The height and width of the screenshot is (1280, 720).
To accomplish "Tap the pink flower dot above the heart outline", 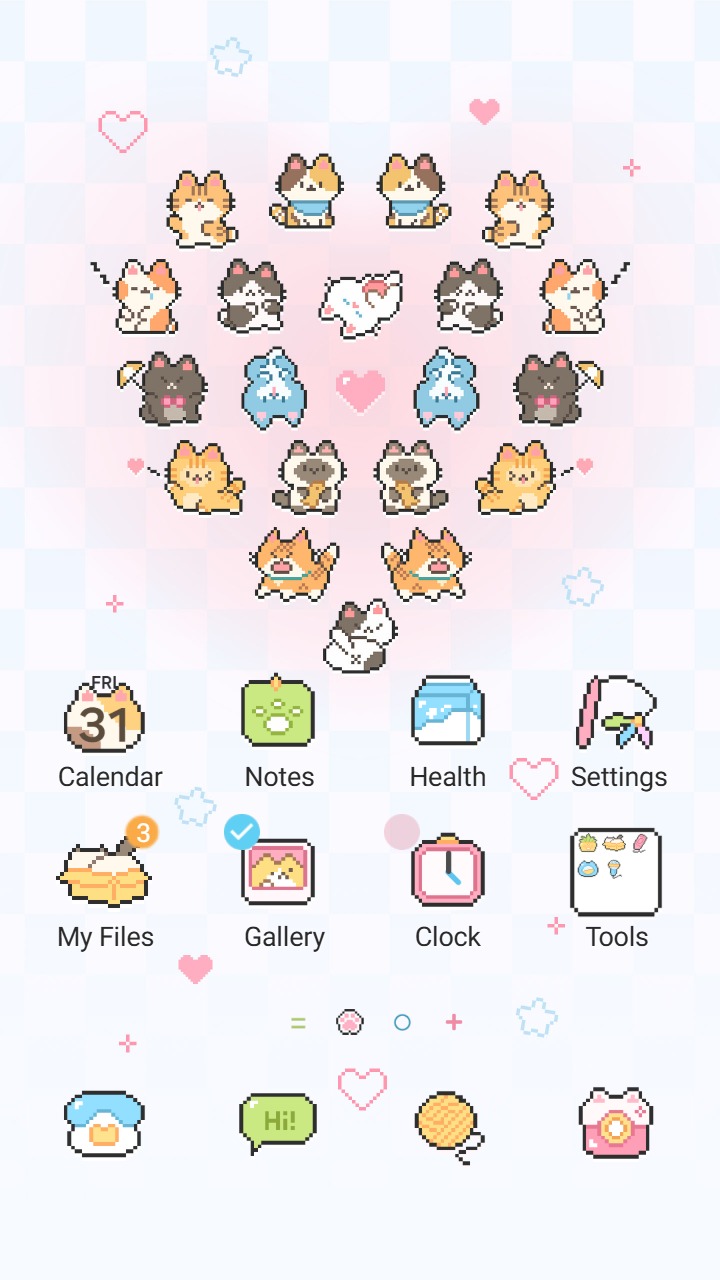I will pyautogui.click(x=348, y=1022).
